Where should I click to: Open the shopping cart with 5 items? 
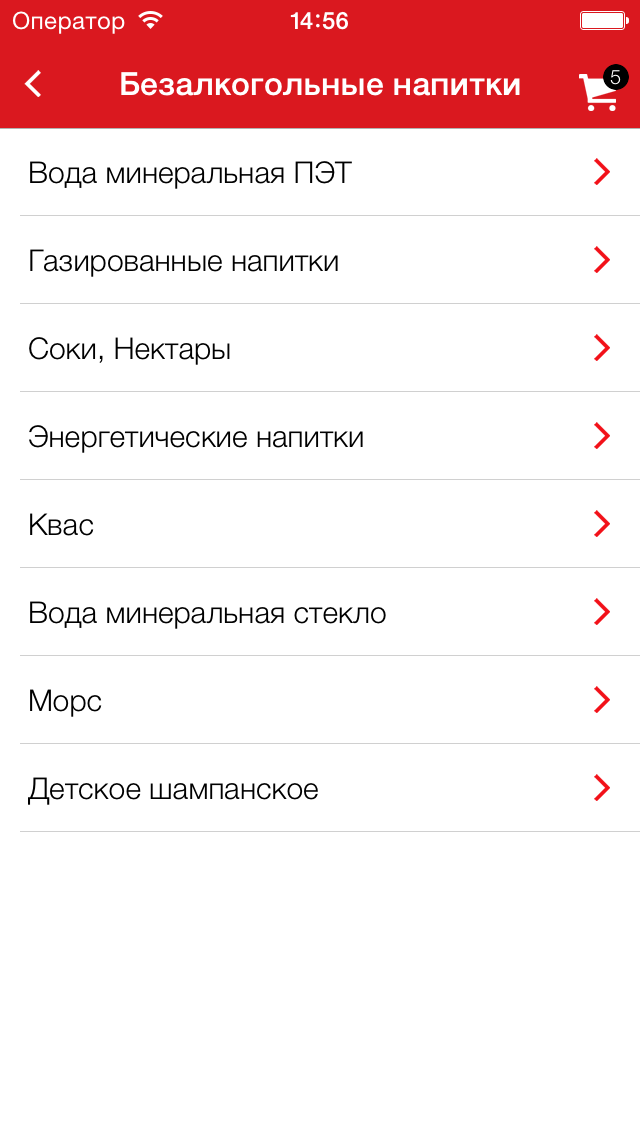pyautogui.click(x=602, y=88)
